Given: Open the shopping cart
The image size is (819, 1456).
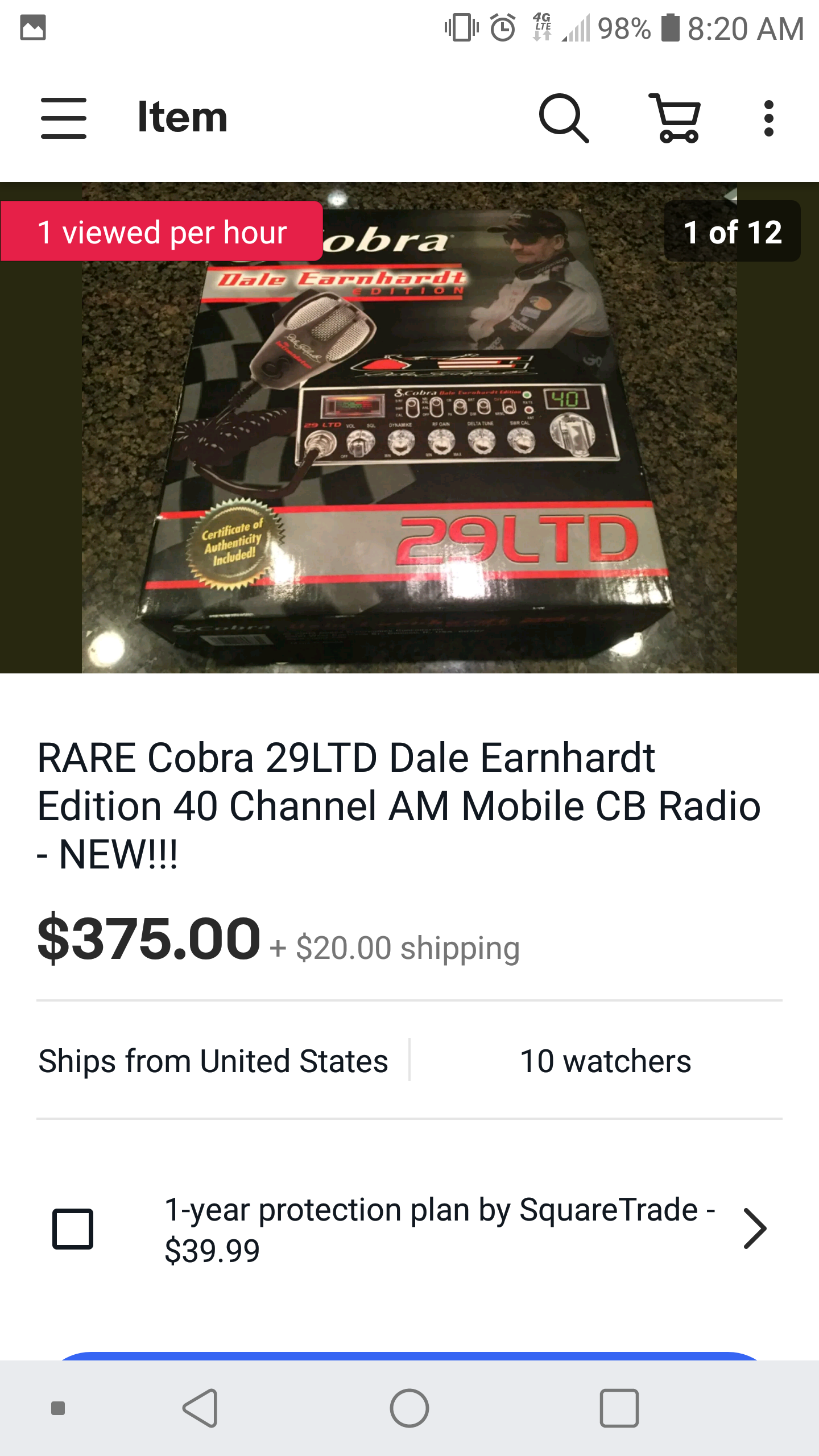Looking at the screenshot, I should click(x=675, y=118).
